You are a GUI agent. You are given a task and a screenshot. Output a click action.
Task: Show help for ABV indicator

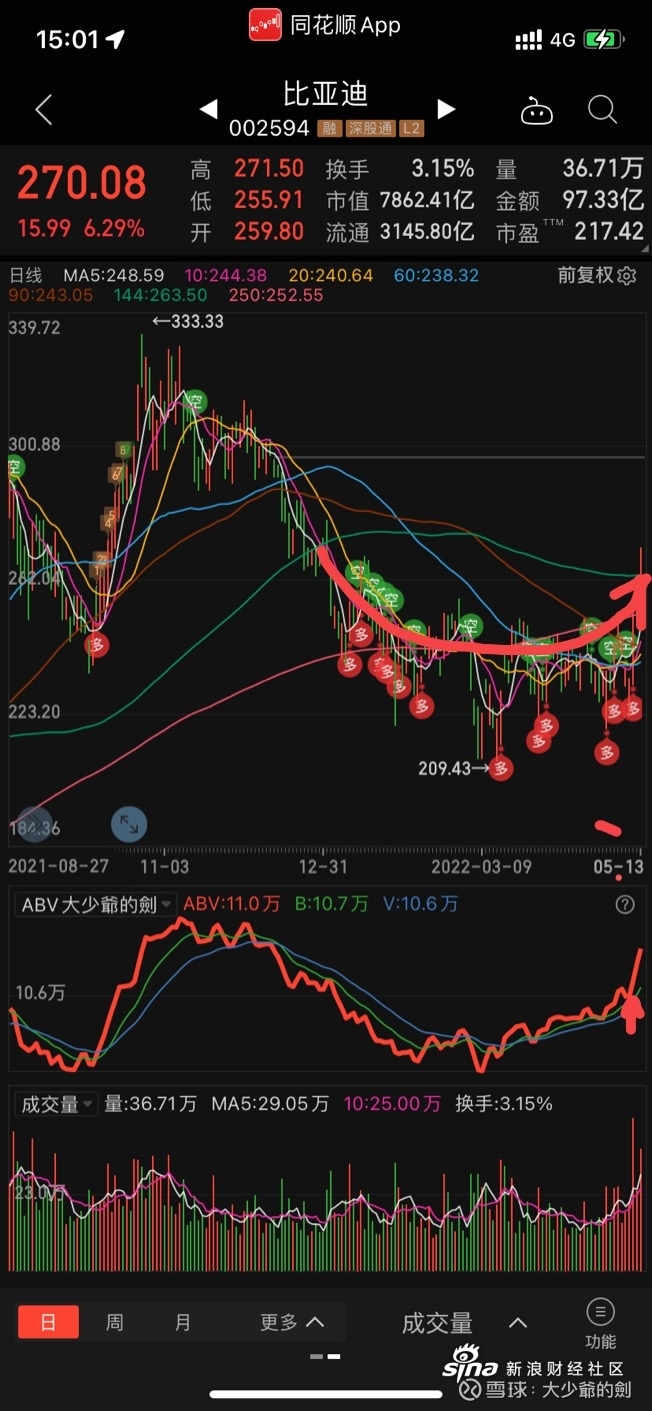tap(625, 904)
